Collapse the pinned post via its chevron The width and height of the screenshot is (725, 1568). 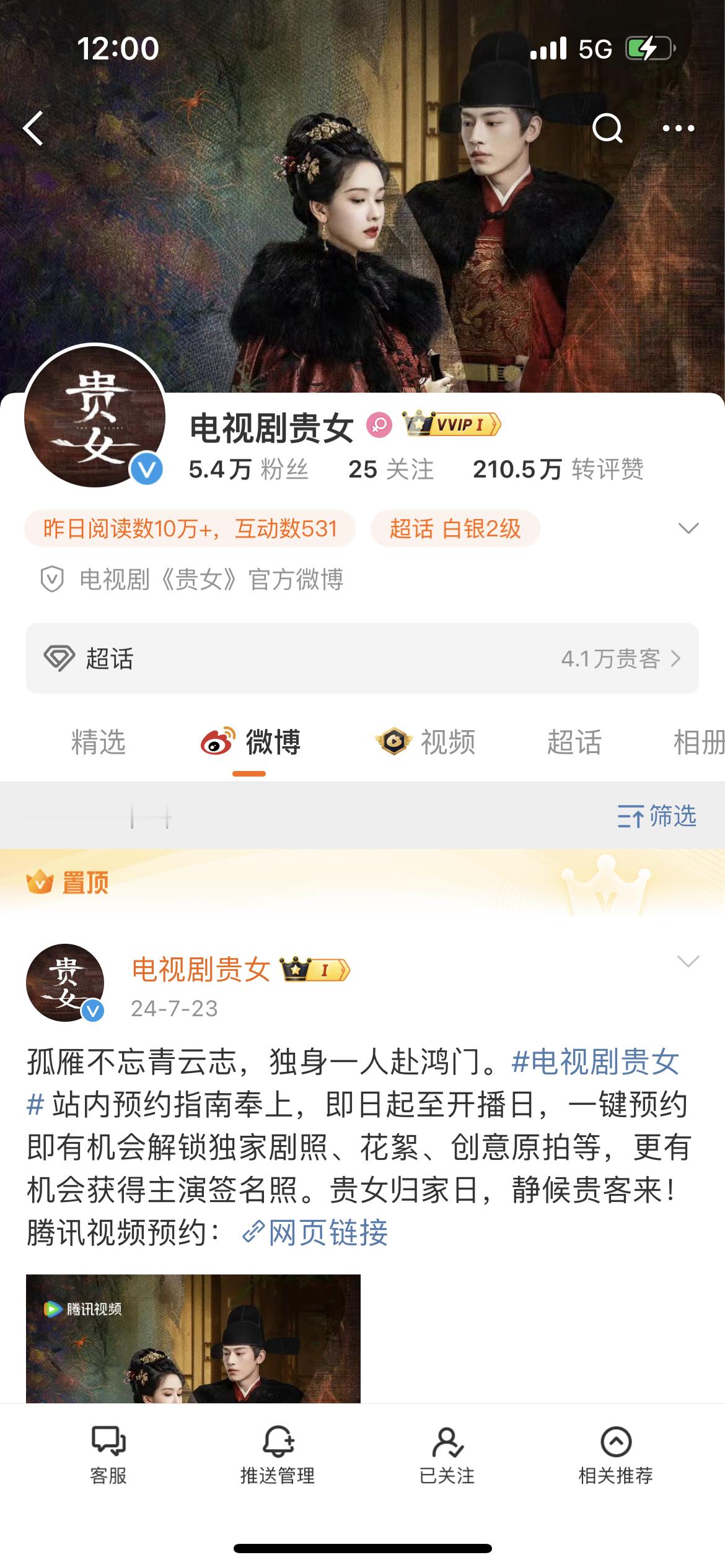(x=687, y=963)
